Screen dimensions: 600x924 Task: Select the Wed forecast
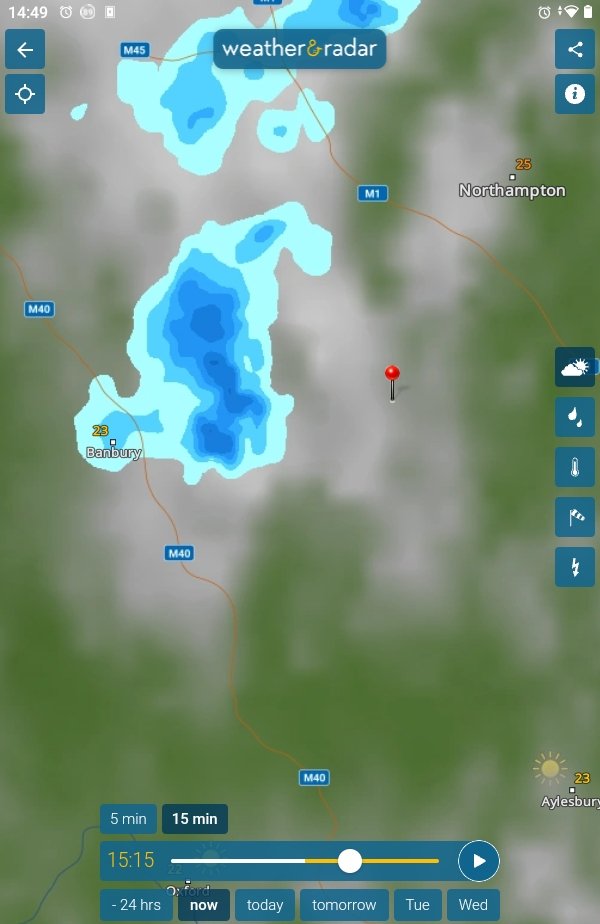[473, 905]
